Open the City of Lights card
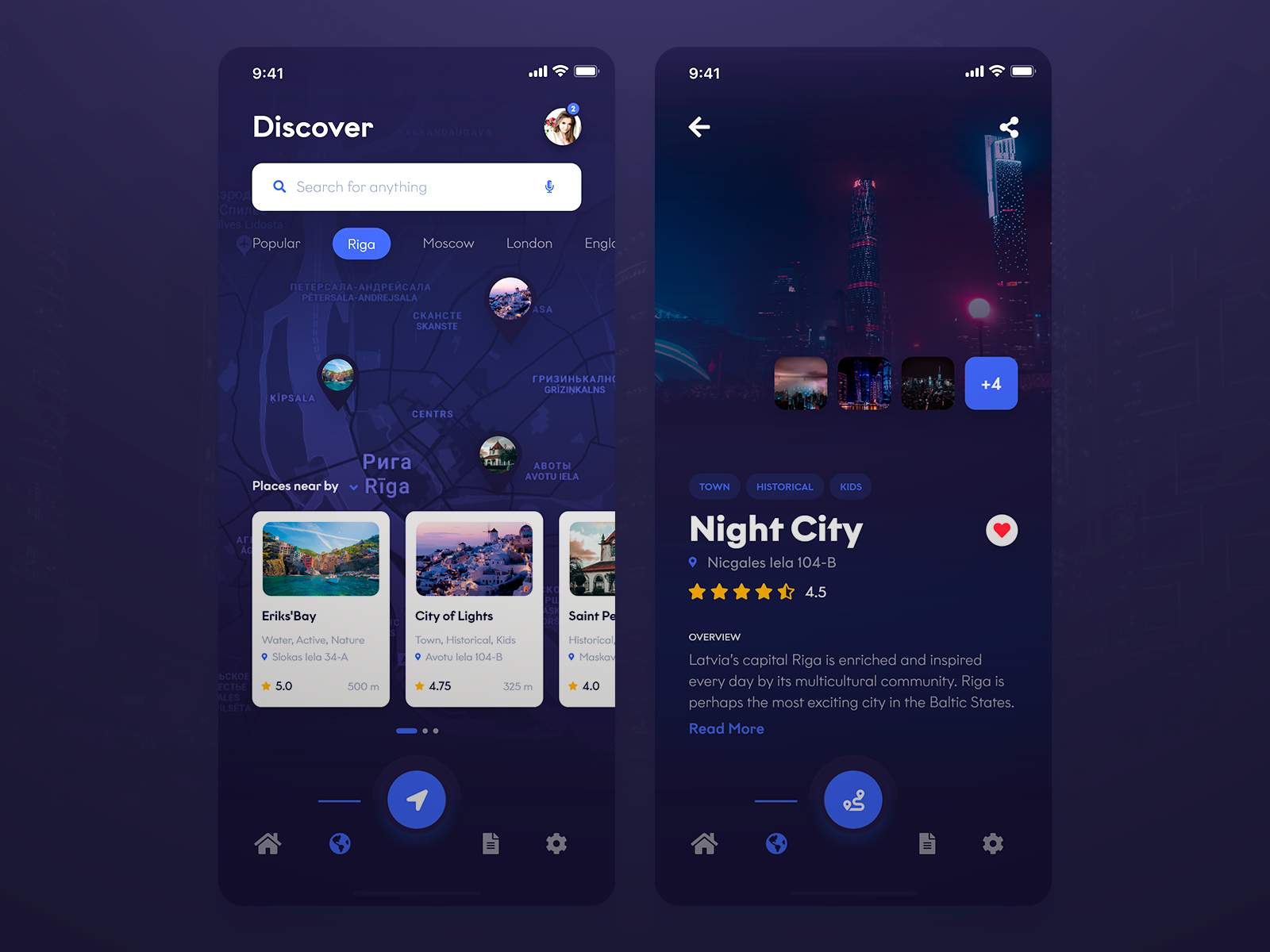 474,608
